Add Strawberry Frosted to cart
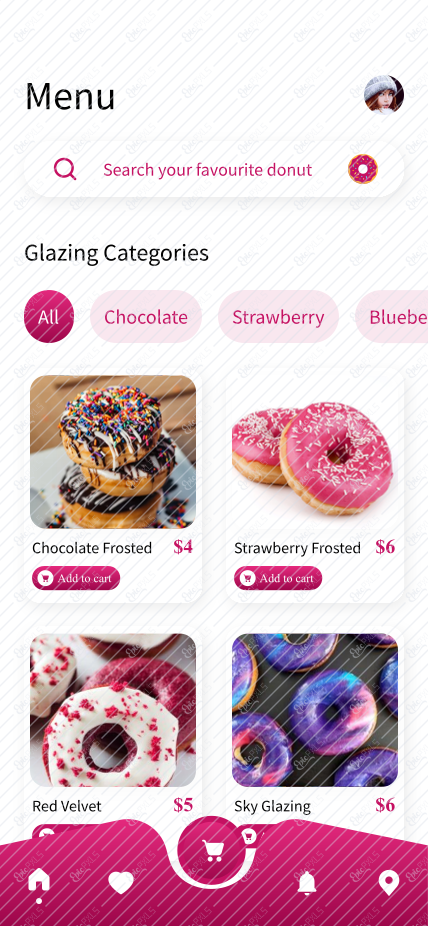Viewport: 428px width, 926px height. coord(278,578)
